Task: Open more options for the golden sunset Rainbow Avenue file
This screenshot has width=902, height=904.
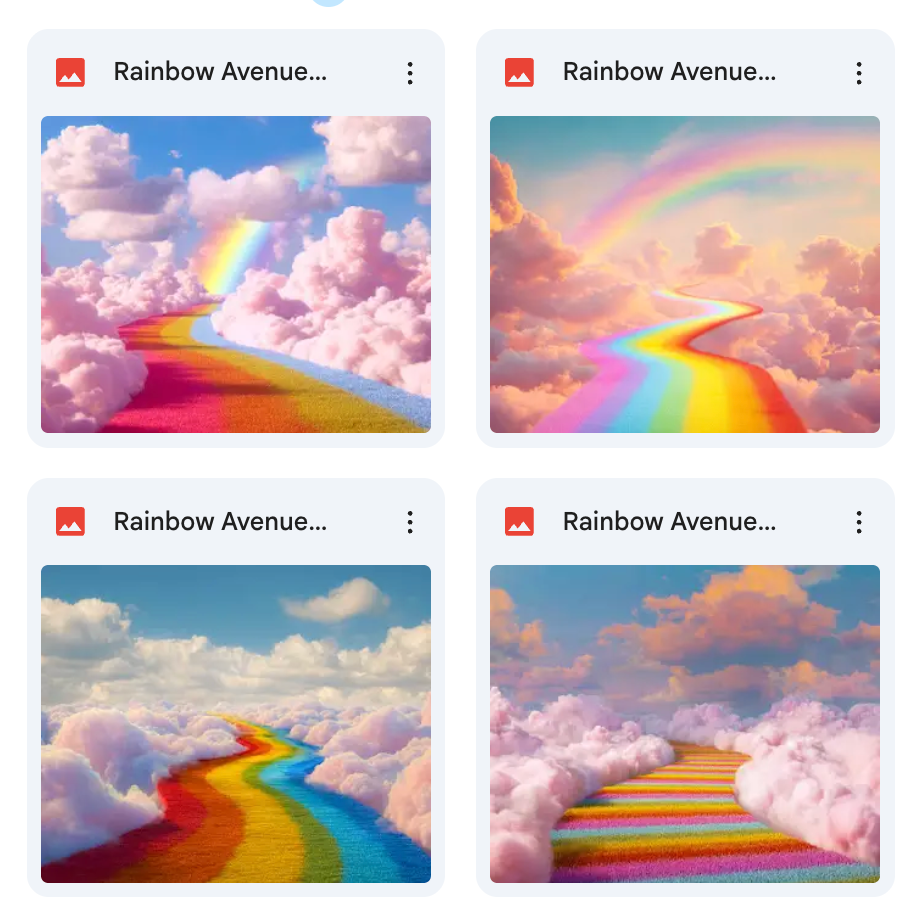Action: coord(858,72)
